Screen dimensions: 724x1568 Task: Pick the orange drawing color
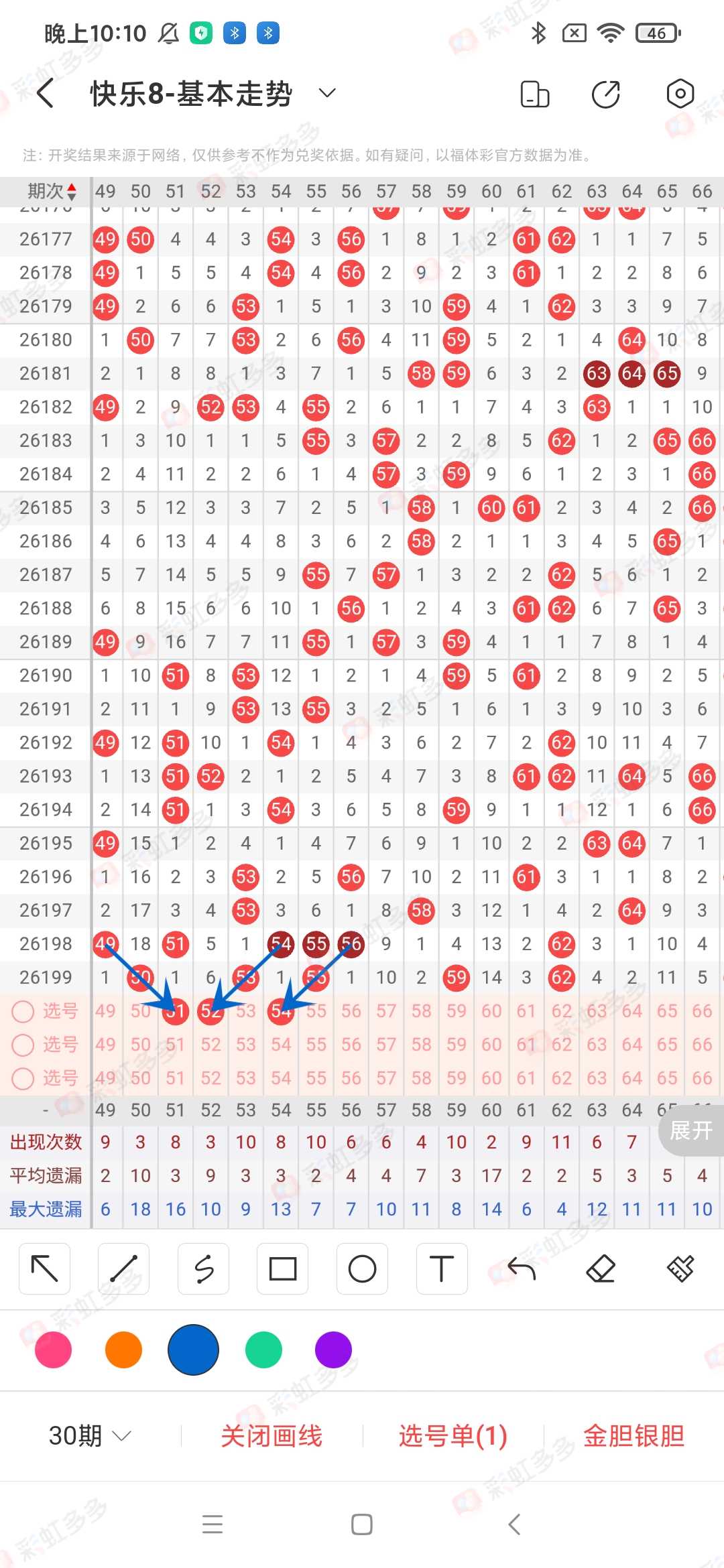123,1350
